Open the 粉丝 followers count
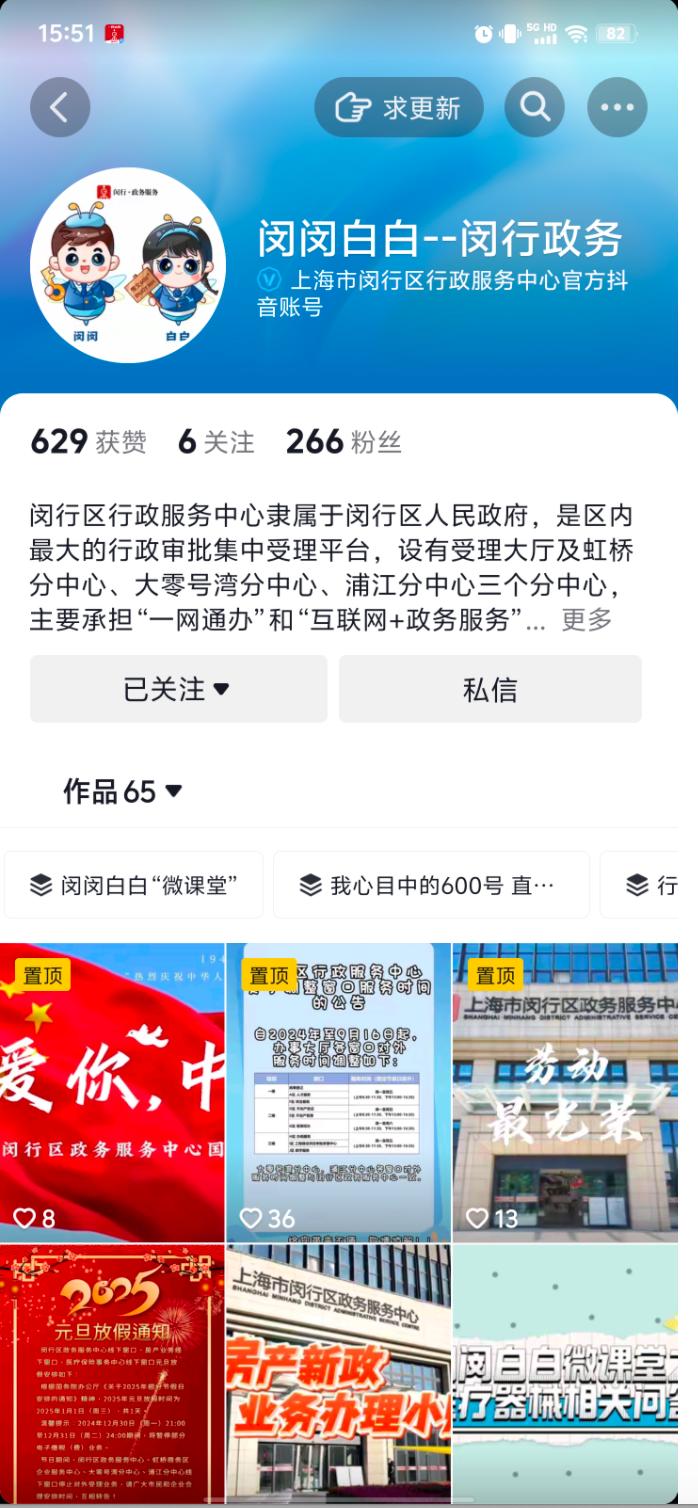The image size is (698, 1508). [343, 441]
